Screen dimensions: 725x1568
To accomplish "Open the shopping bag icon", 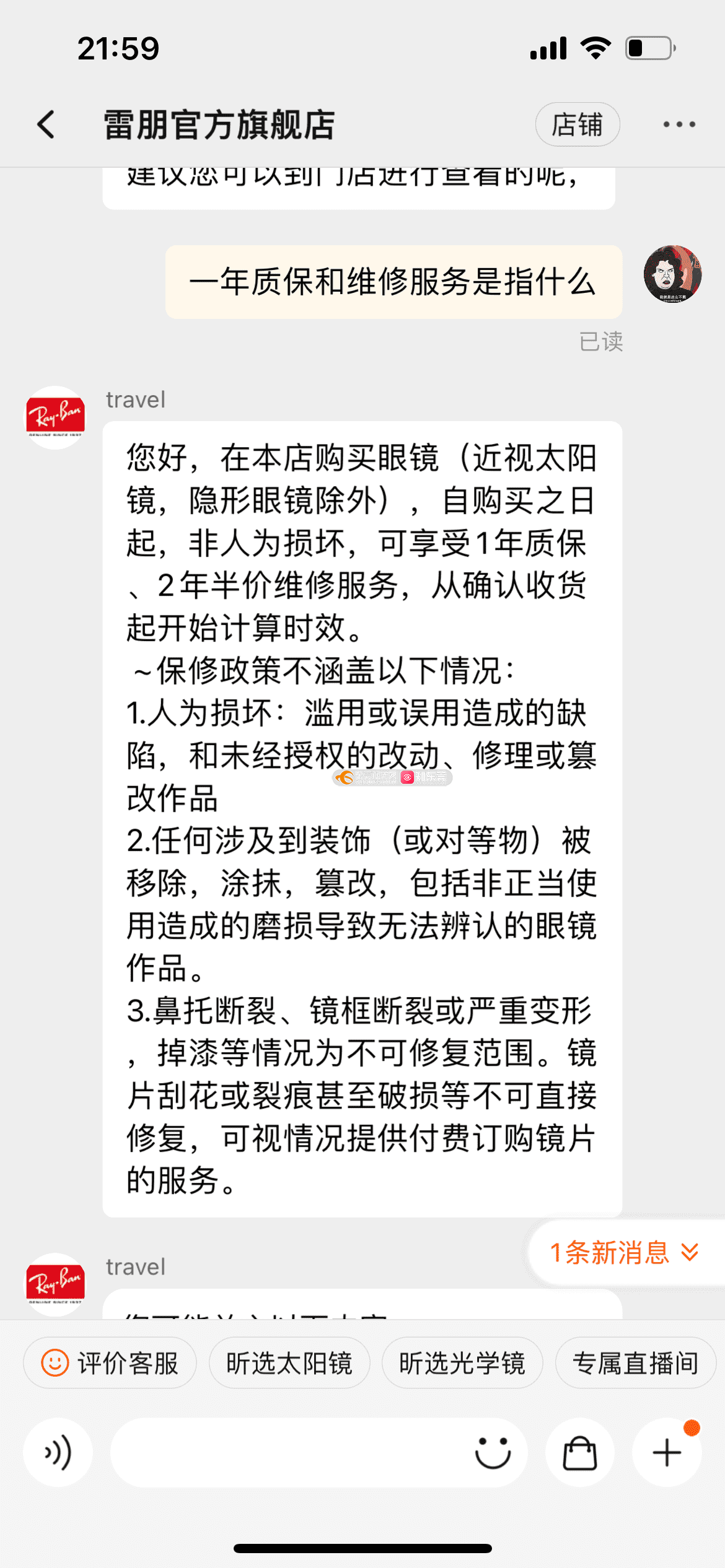I will [x=580, y=1452].
